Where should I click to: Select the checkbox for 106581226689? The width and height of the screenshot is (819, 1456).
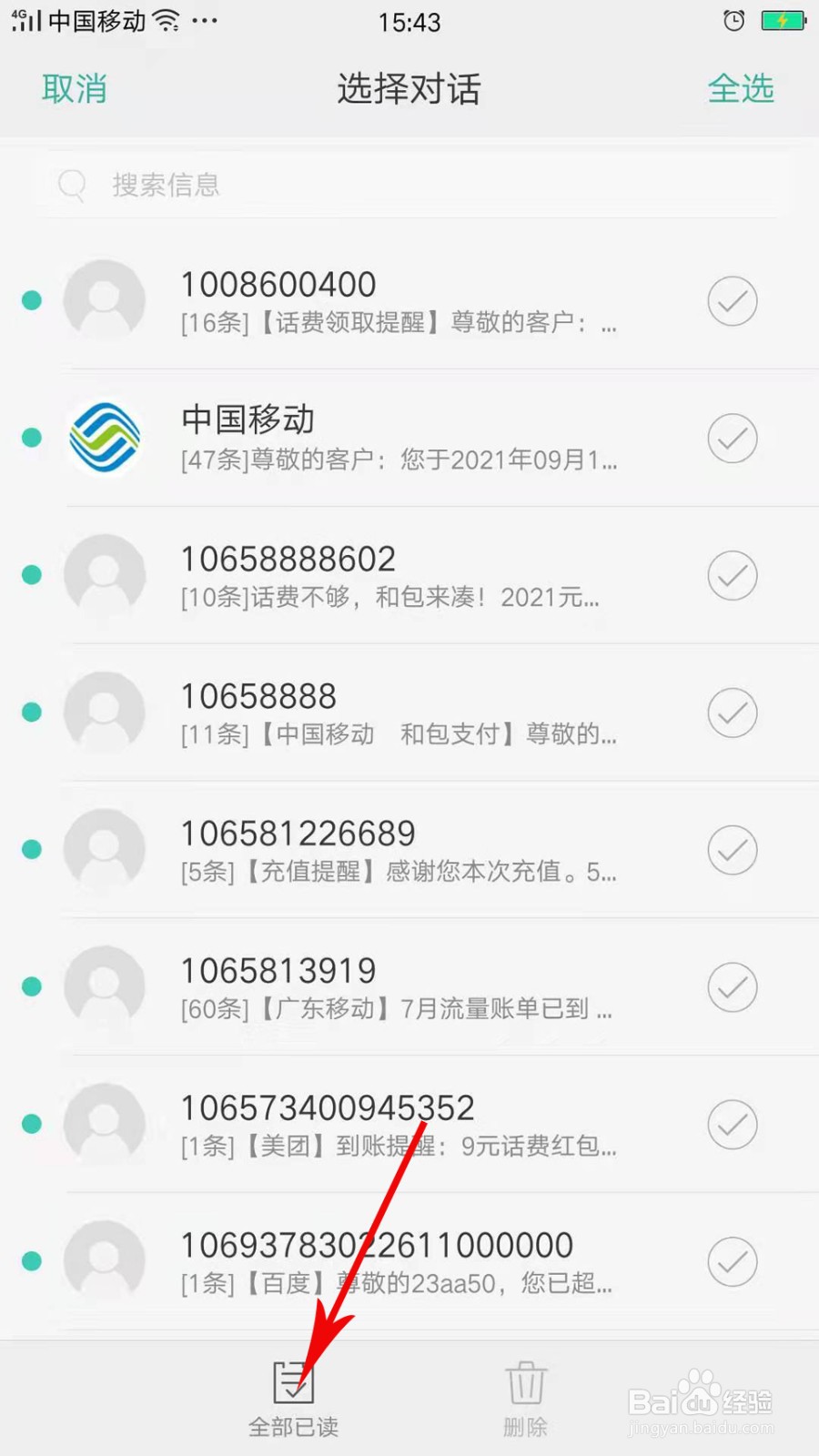[733, 850]
